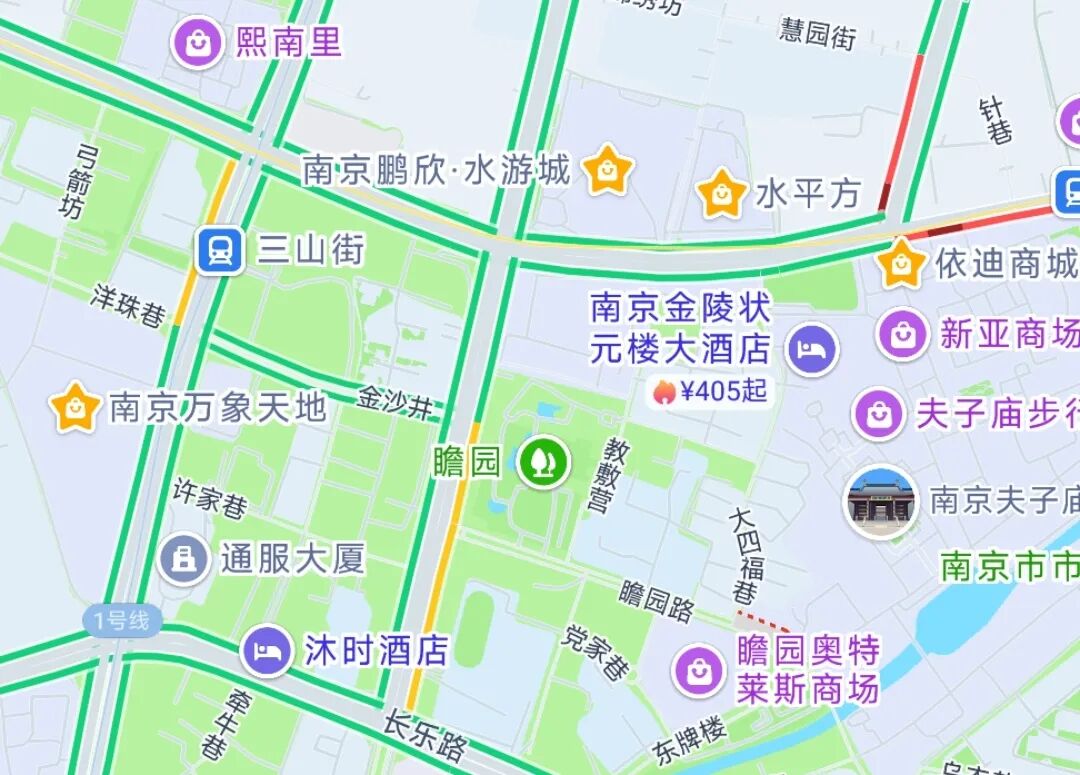View the 南京金陵状元楼大酒店 hotel marker

[x=812, y=349]
